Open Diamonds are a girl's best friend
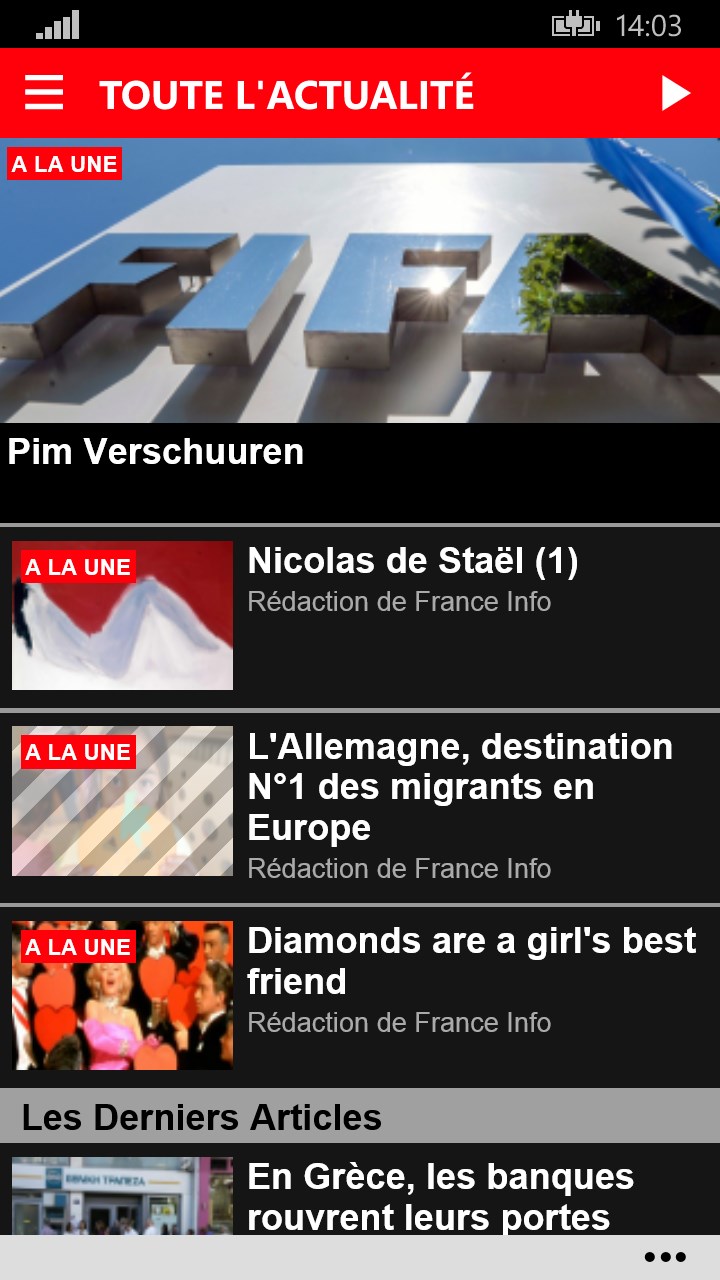This screenshot has height=1280, width=720. [471, 961]
